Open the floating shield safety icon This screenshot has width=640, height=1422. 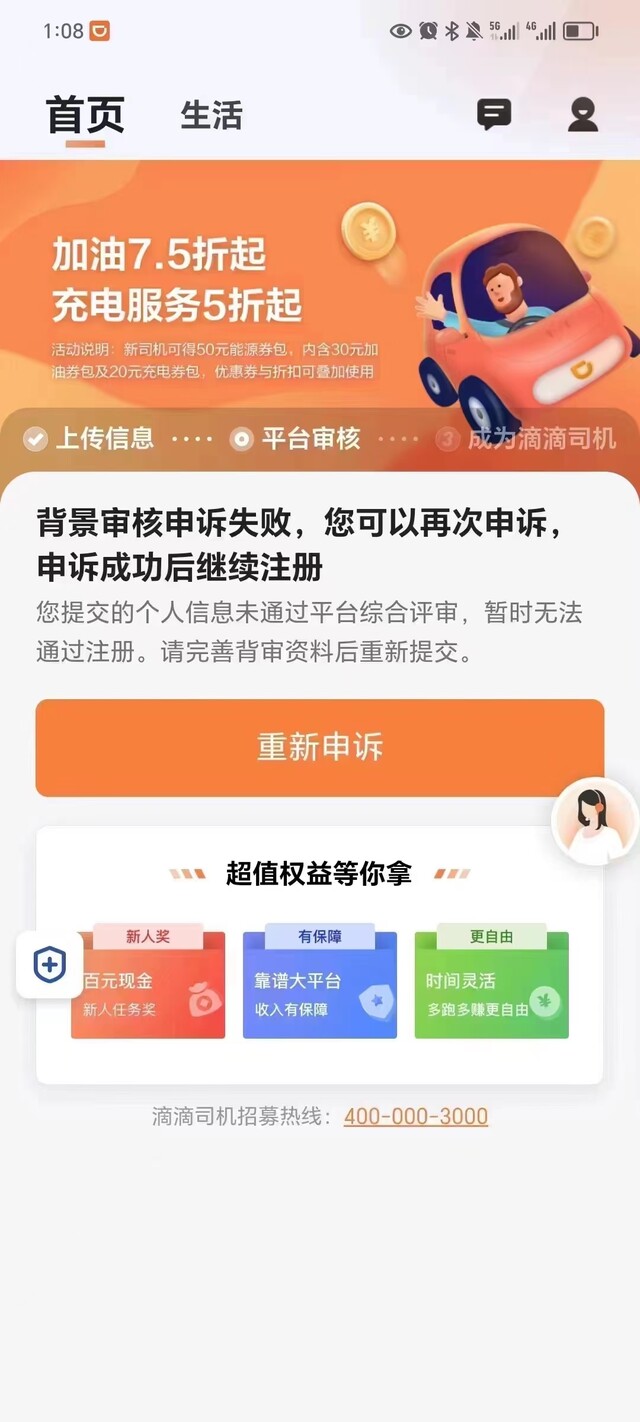click(x=49, y=965)
